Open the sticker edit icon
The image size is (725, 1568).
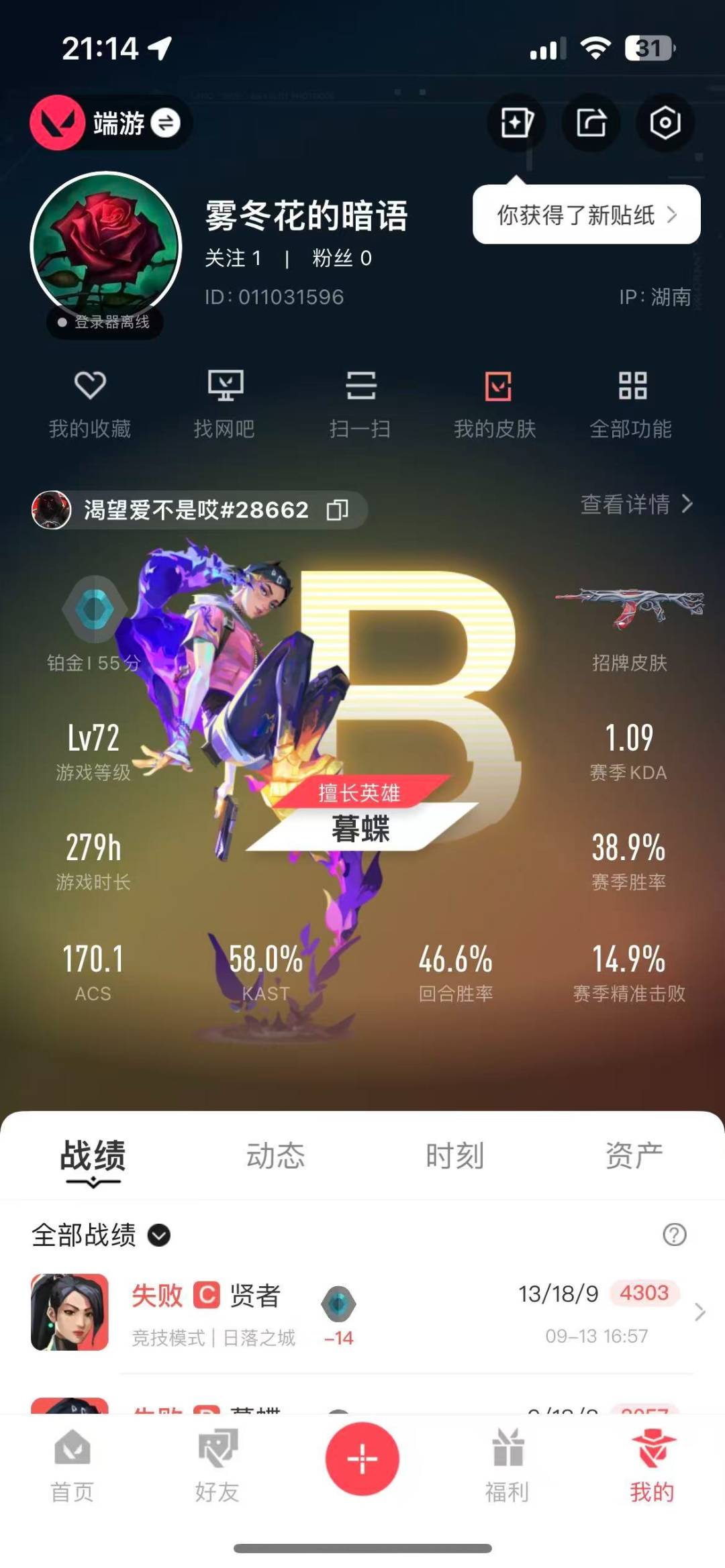pos(516,123)
